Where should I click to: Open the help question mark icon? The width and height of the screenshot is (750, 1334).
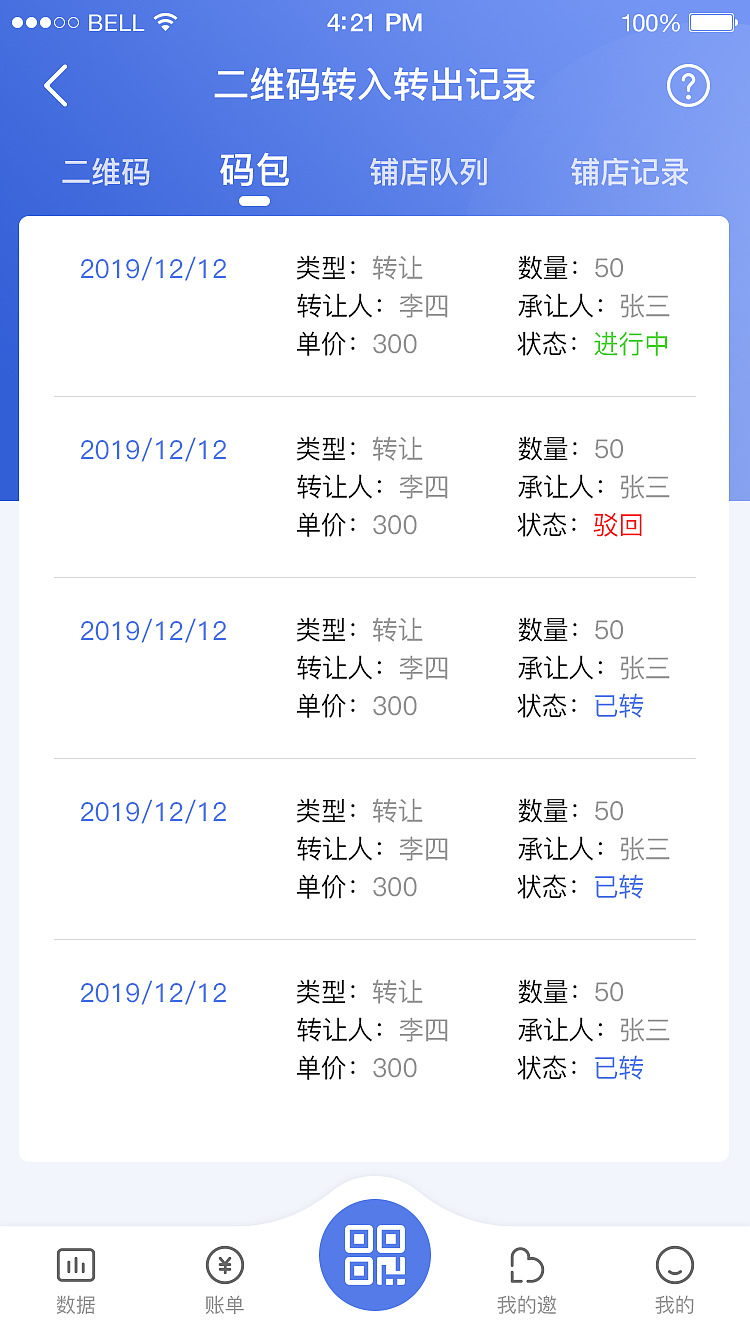click(688, 86)
